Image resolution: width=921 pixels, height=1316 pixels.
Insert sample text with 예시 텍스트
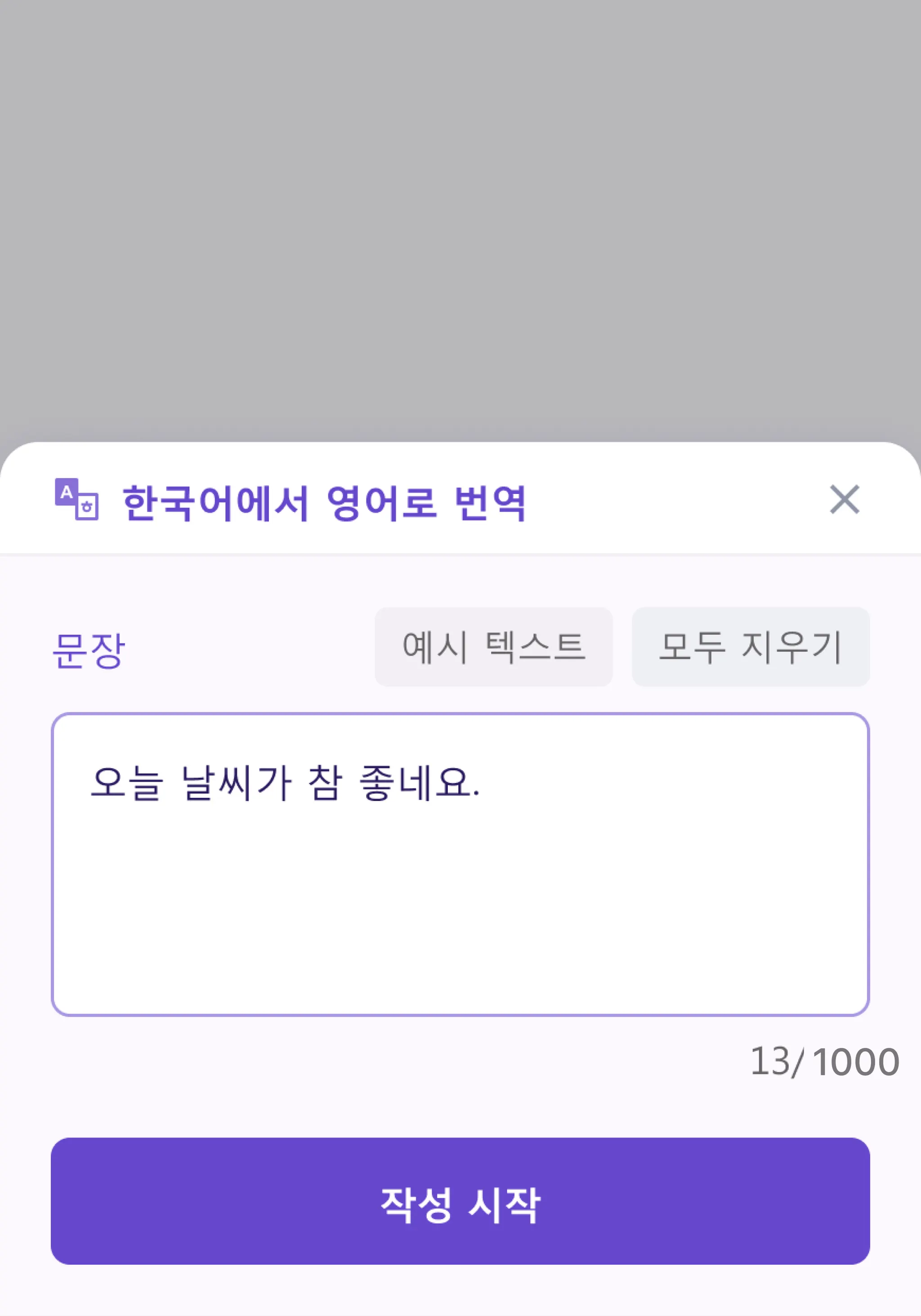coord(493,647)
